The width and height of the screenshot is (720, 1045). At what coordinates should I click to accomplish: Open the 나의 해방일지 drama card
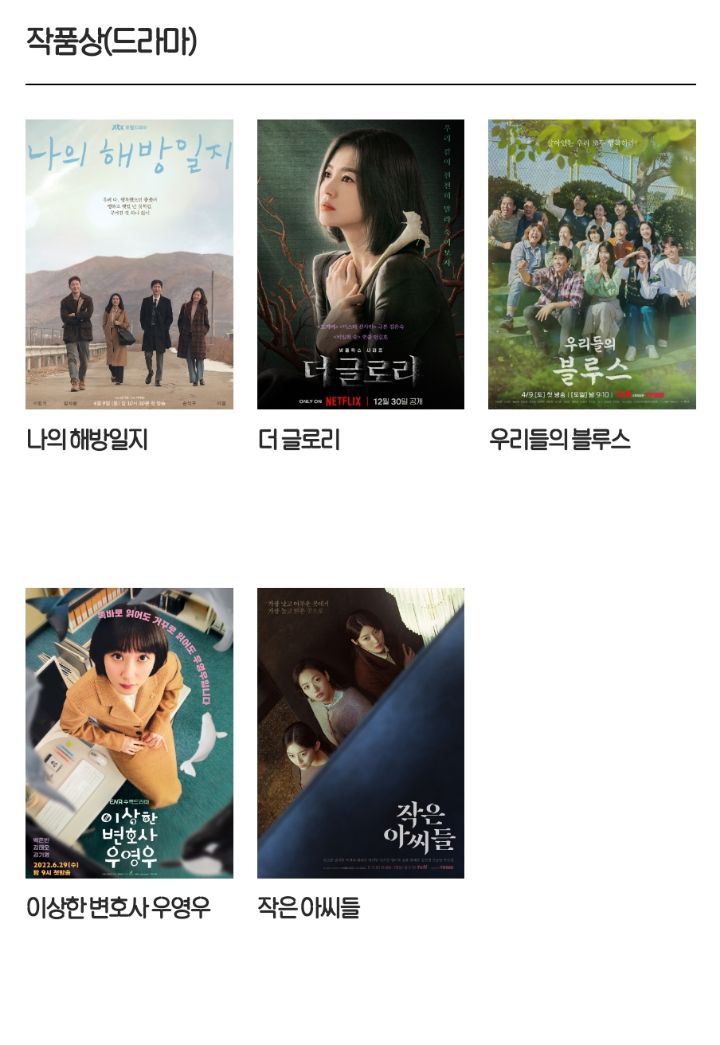pos(129,265)
